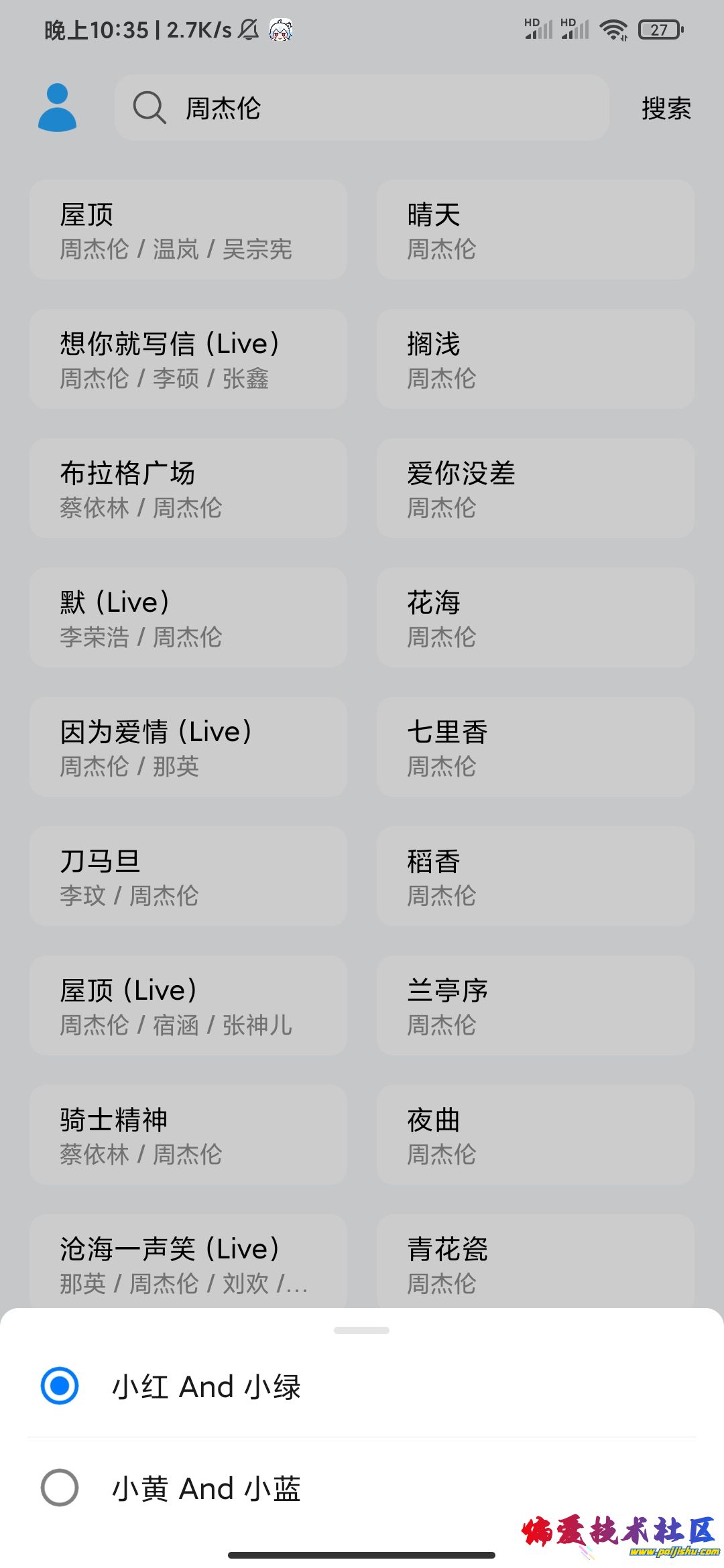Choose the 小黄 And 小蓝 radio option
This screenshot has width=724, height=1568.
click(x=60, y=1488)
